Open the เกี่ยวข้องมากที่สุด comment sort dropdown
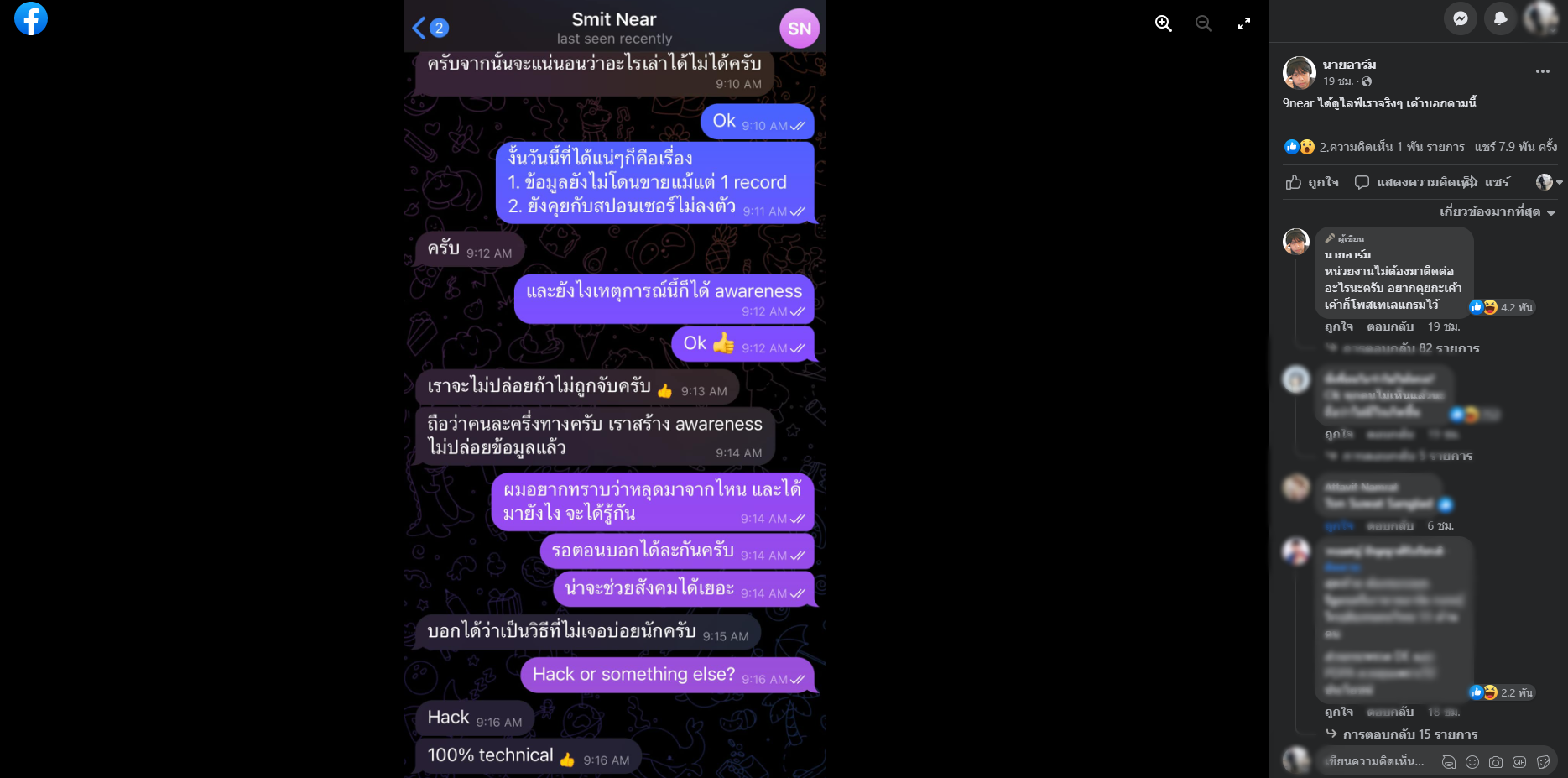 pyautogui.click(x=1497, y=211)
